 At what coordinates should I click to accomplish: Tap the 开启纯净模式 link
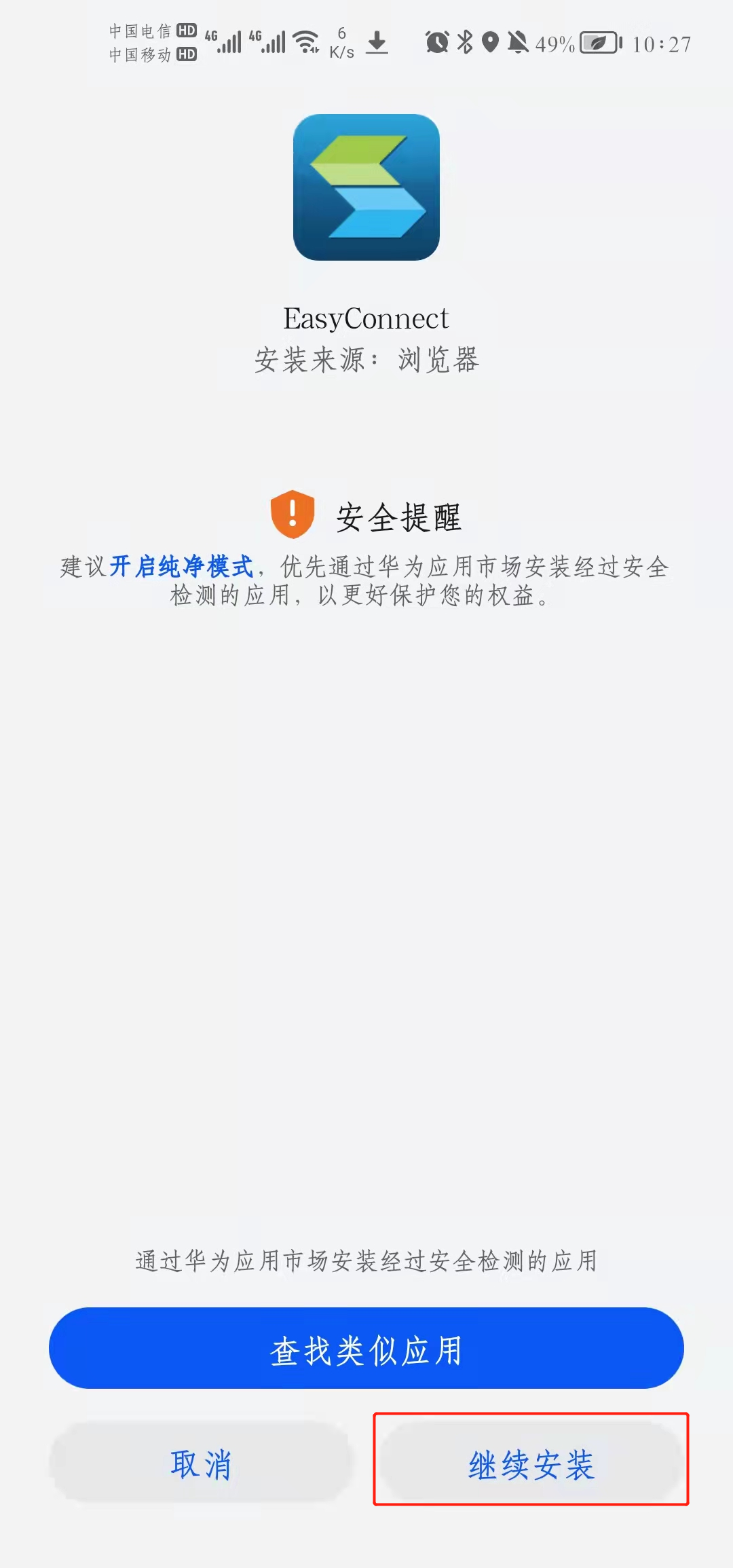tap(181, 566)
